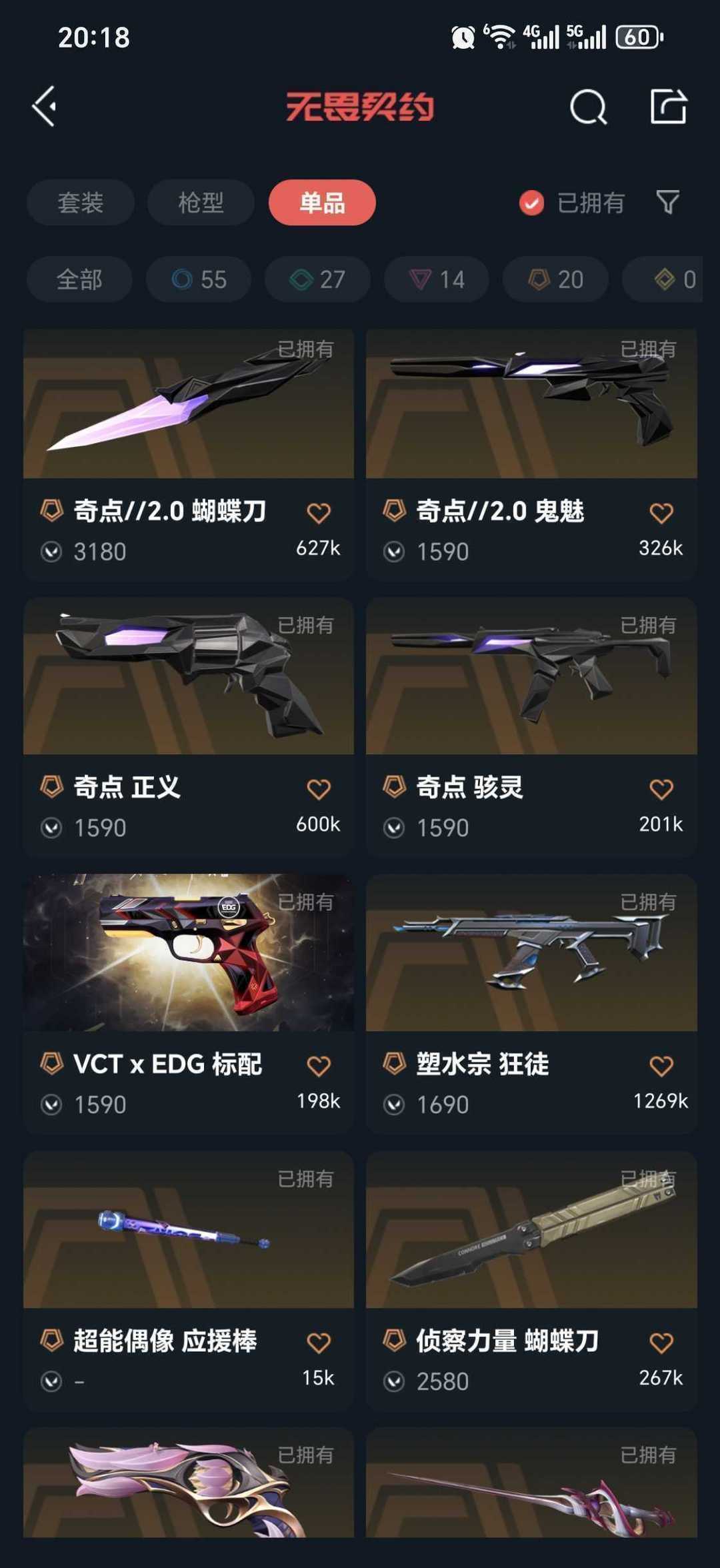Tap the heart on 塑水宗 狂徒

[661, 1066]
